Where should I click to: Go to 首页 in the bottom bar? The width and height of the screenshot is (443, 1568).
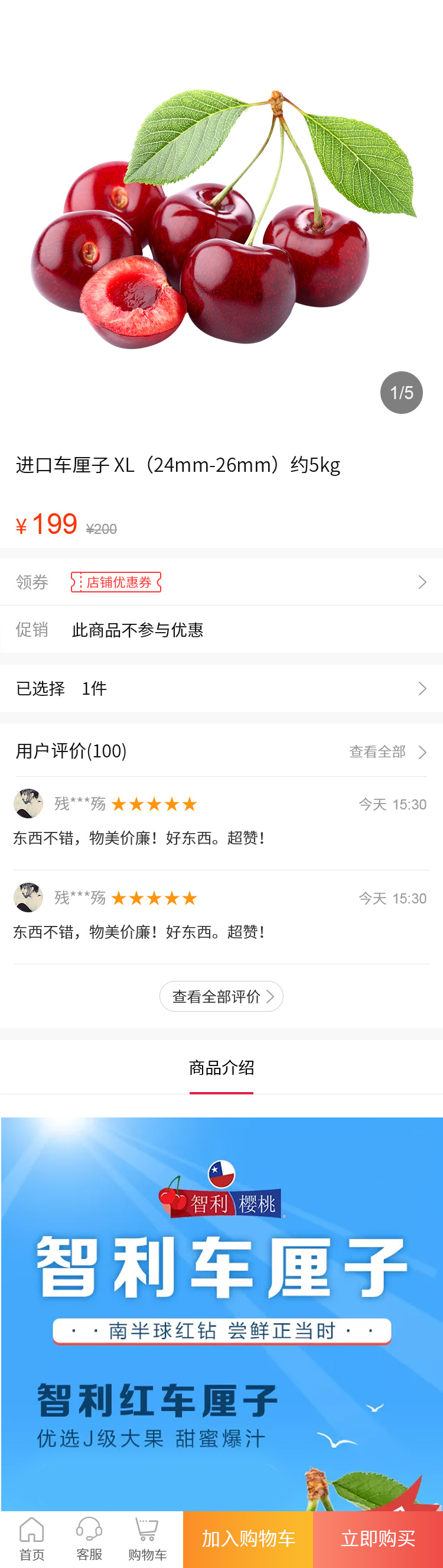(x=31, y=1538)
